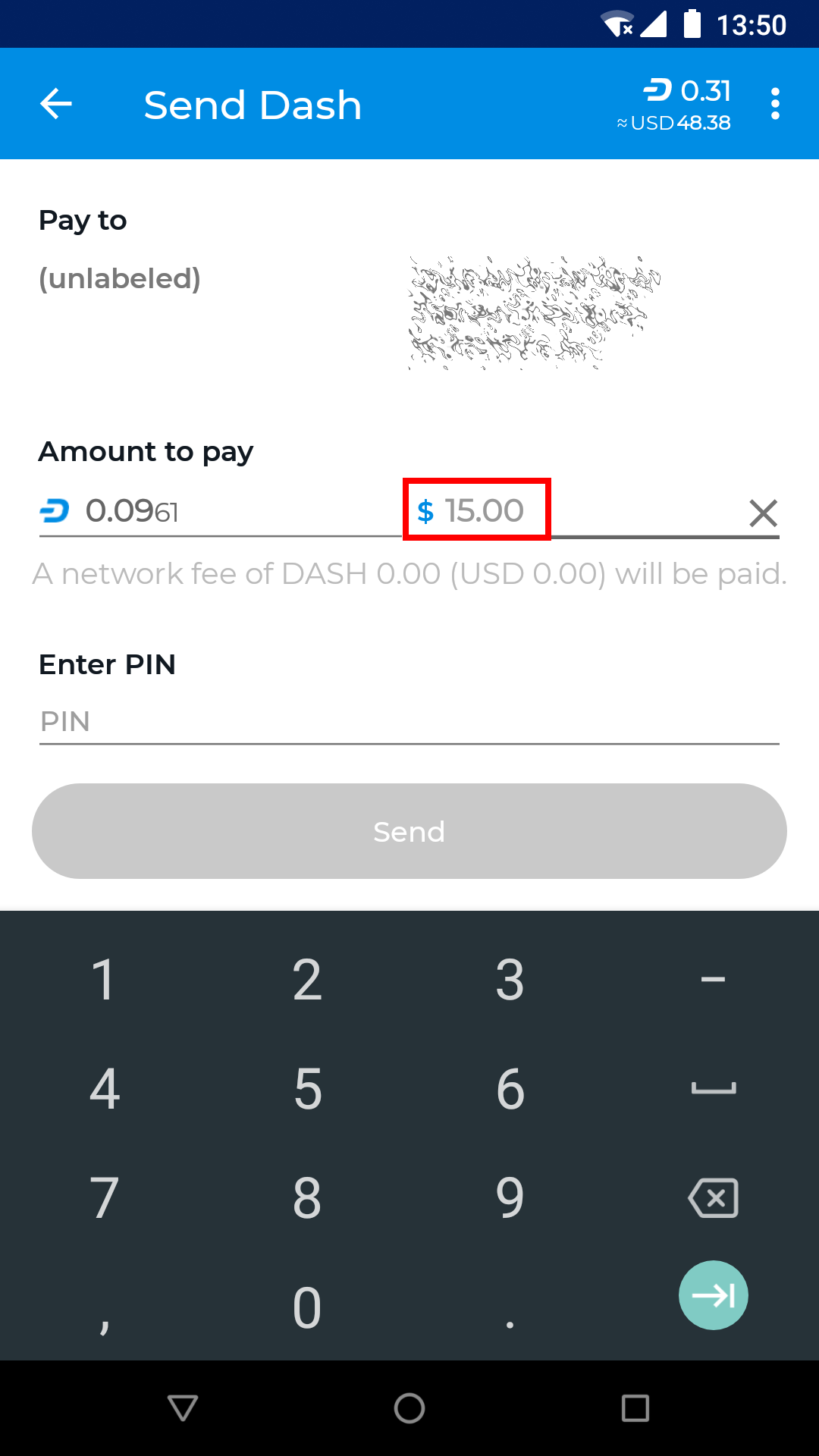This screenshot has width=819, height=1456.
Task: Focus the PIN input field
Action: click(x=409, y=721)
